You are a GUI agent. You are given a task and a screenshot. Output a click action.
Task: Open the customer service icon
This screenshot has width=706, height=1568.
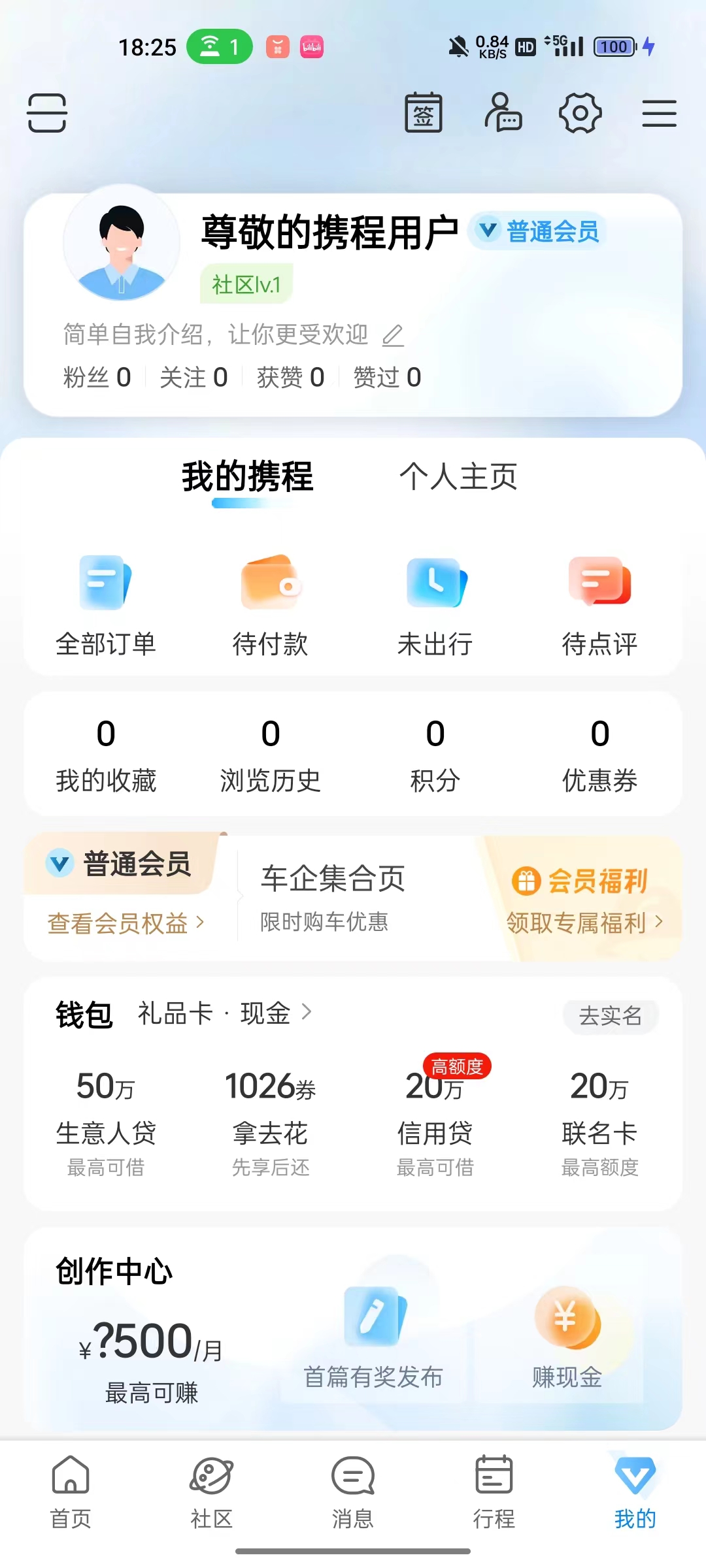[x=503, y=113]
